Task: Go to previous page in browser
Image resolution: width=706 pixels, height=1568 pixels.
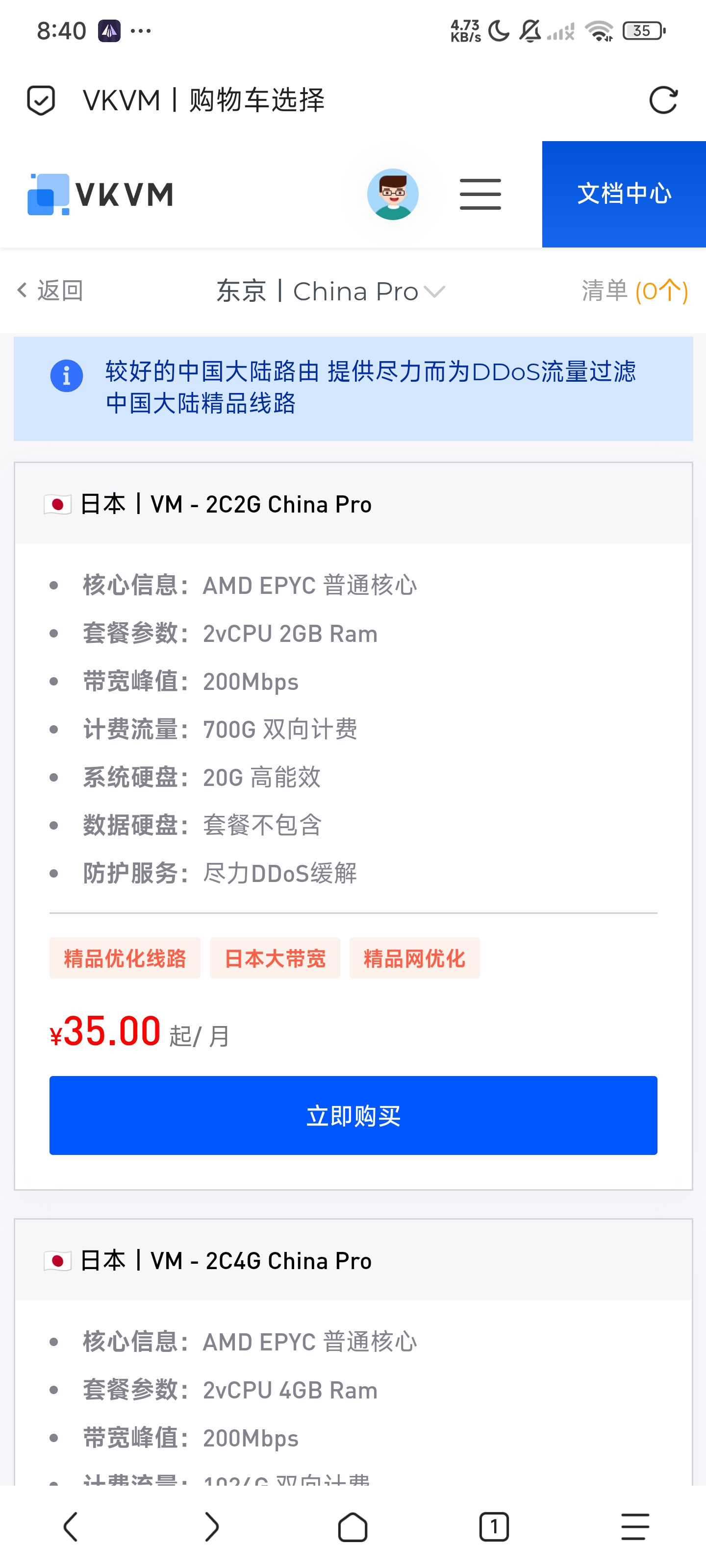Action: [71, 1527]
